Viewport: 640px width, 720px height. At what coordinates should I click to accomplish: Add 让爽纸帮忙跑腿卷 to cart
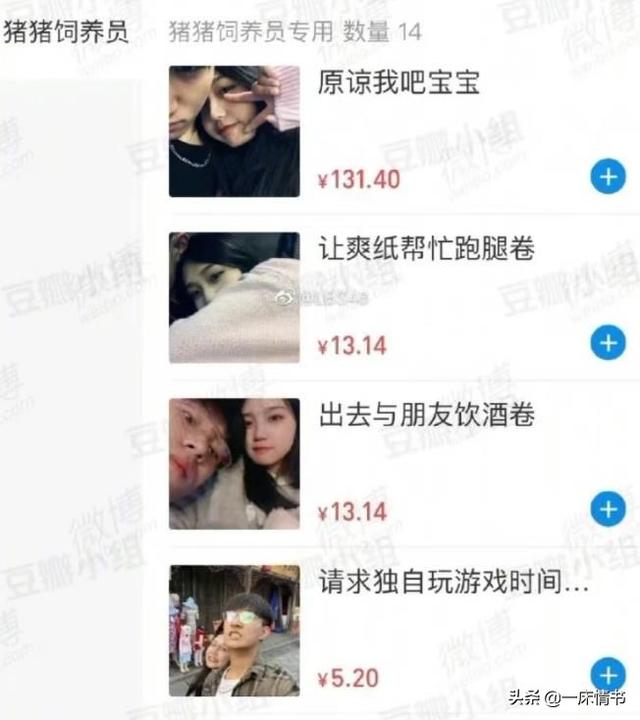[607, 344]
